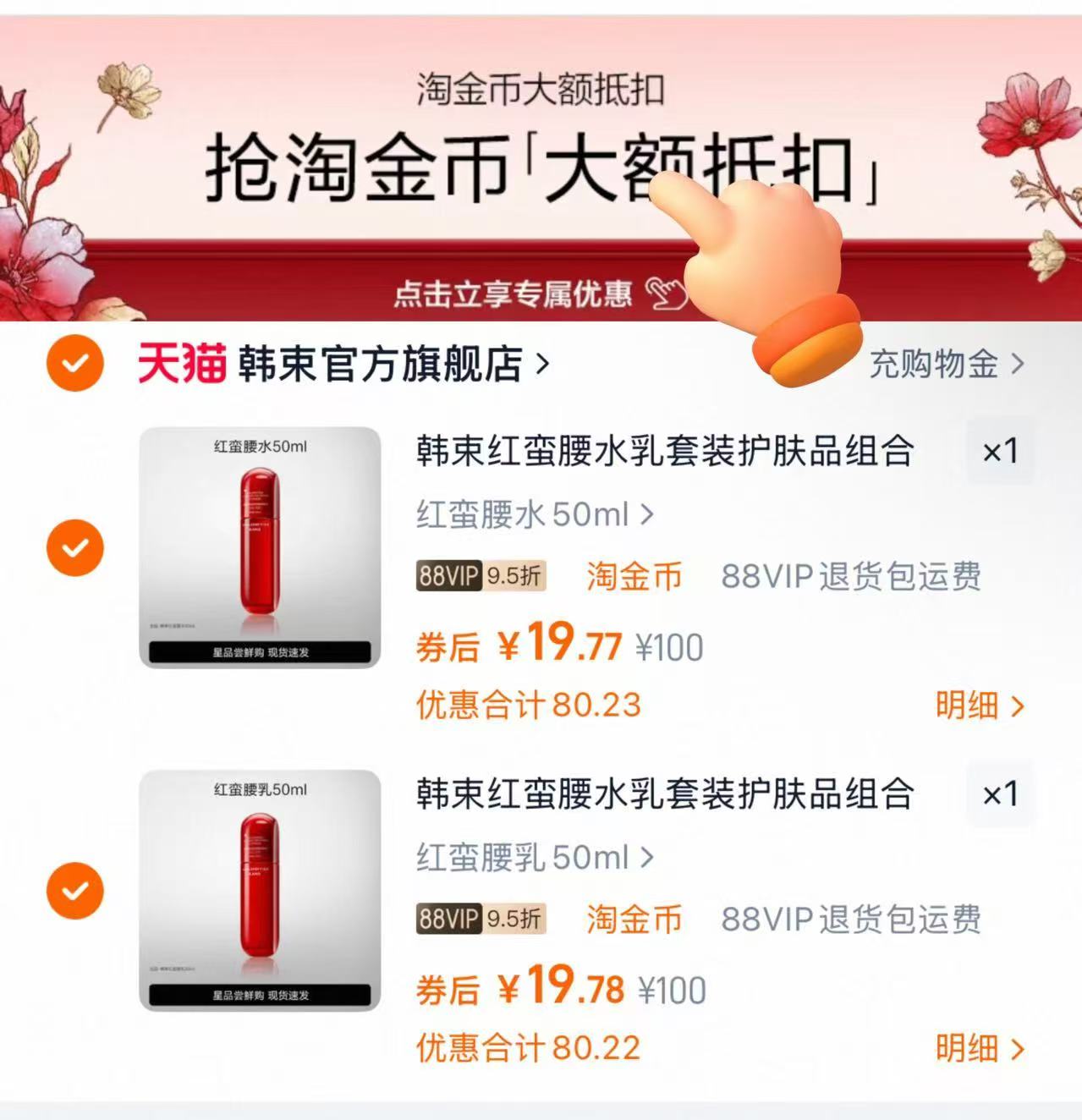Click the 88VIP 9.5折 badge on first item
The width and height of the screenshot is (1082, 1120).
[480, 575]
